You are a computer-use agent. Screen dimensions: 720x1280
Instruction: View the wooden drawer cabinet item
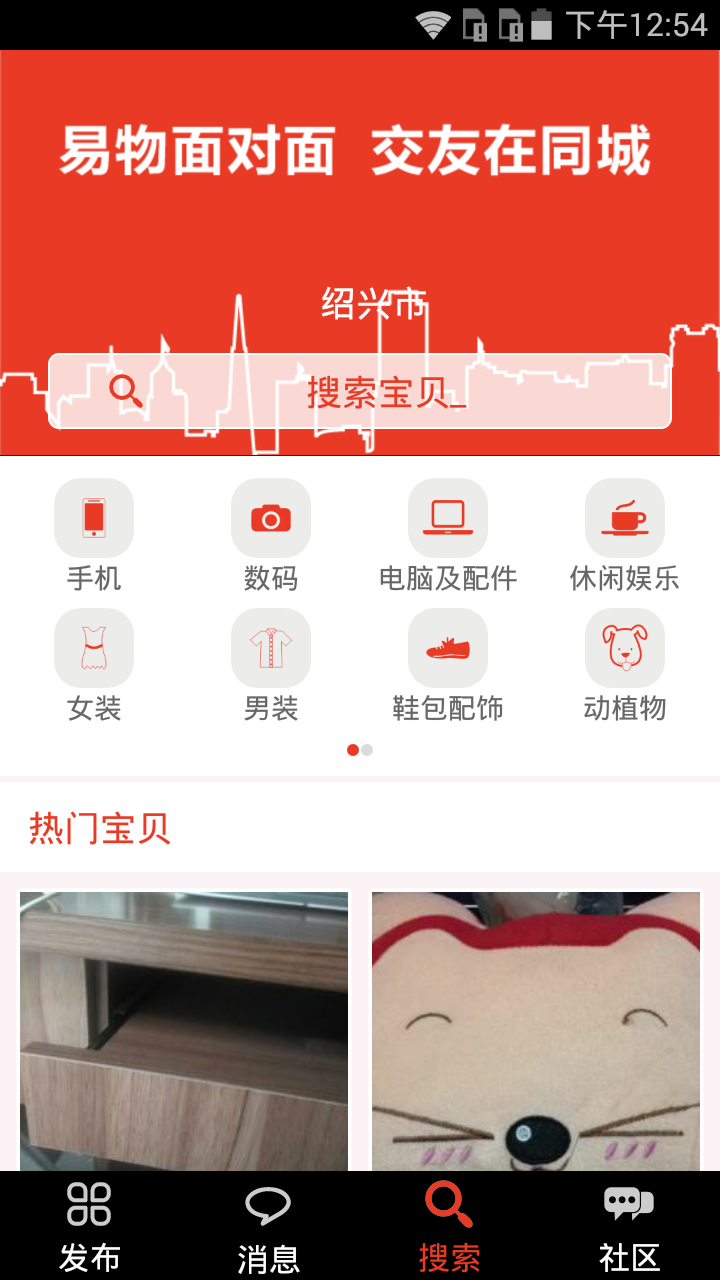tap(184, 1030)
